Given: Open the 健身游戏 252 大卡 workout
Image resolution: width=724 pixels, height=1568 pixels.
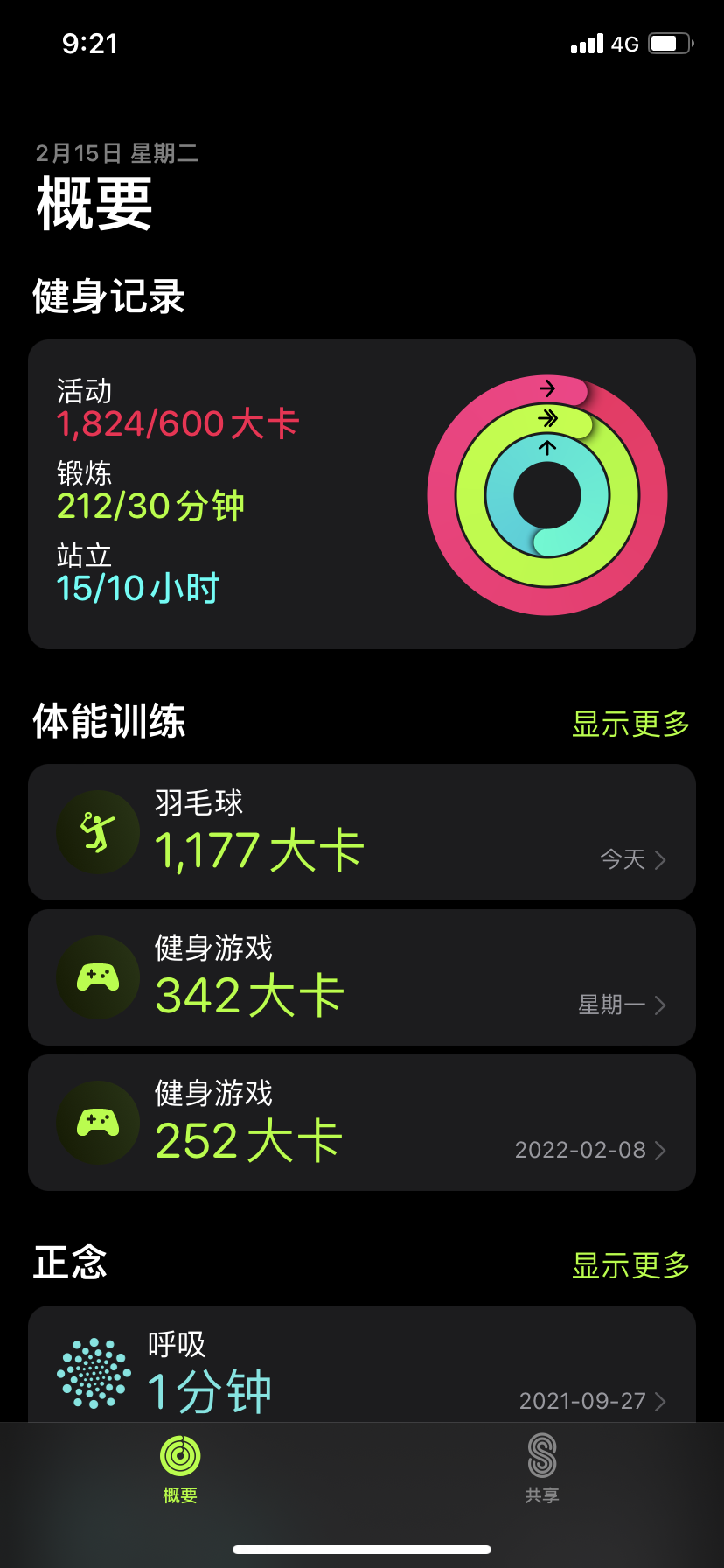Looking at the screenshot, I should pos(362,1123).
